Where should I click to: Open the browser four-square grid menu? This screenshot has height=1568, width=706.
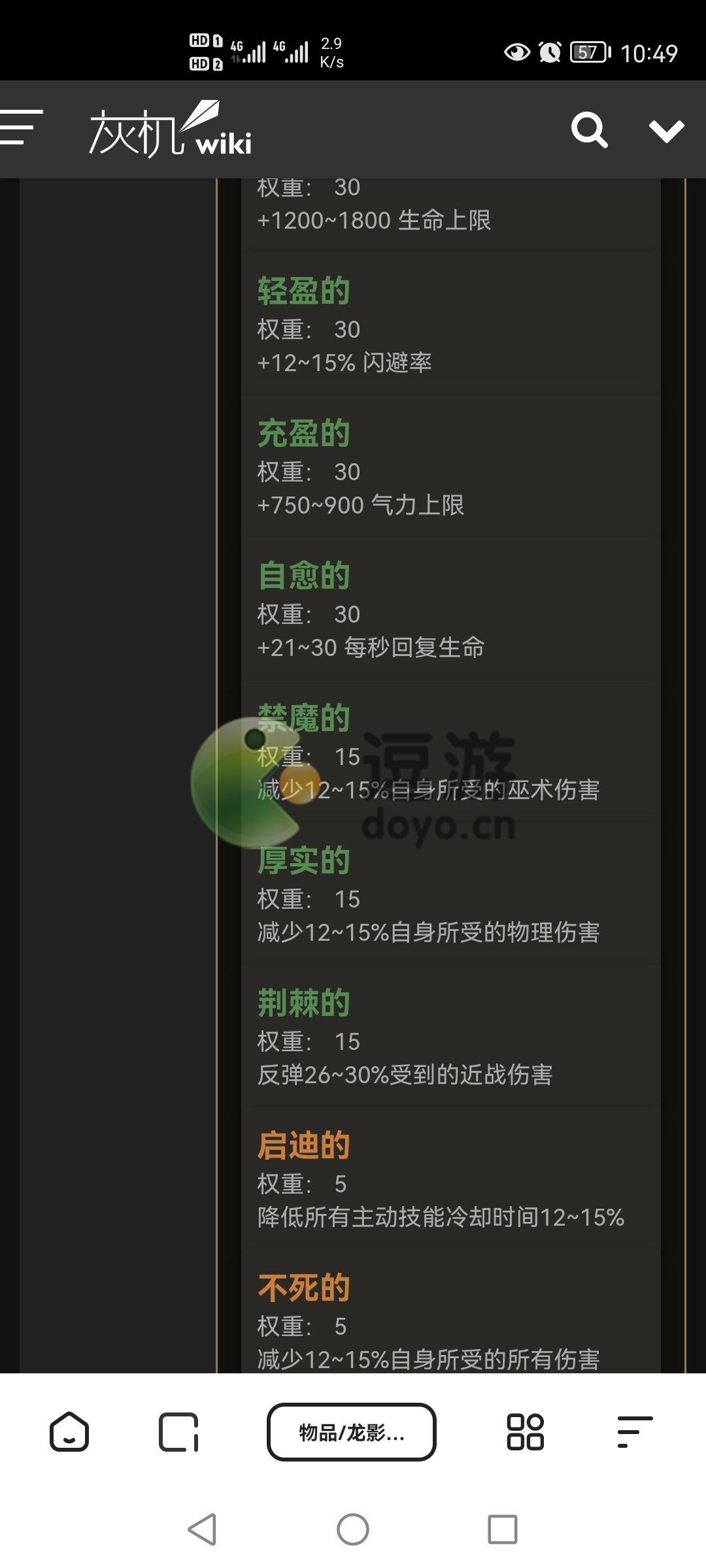[x=525, y=1432]
